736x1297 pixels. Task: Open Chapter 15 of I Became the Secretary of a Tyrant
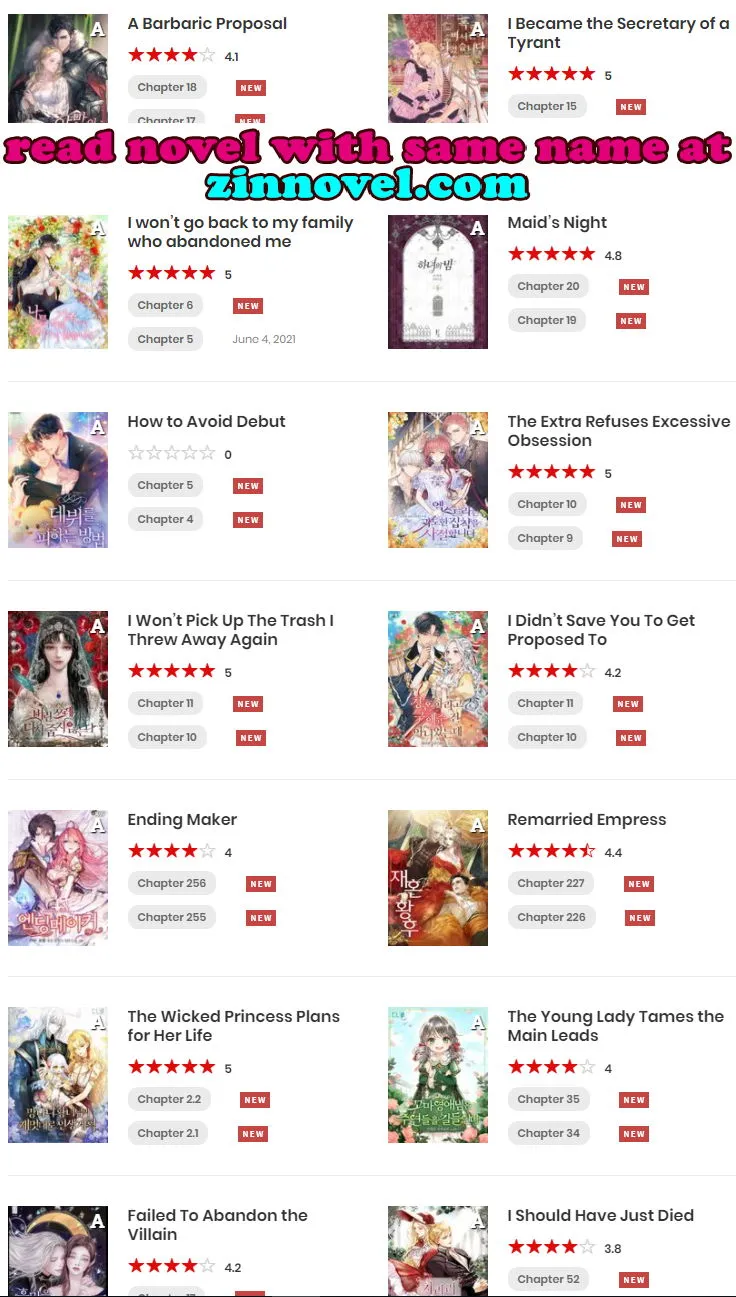[547, 106]
